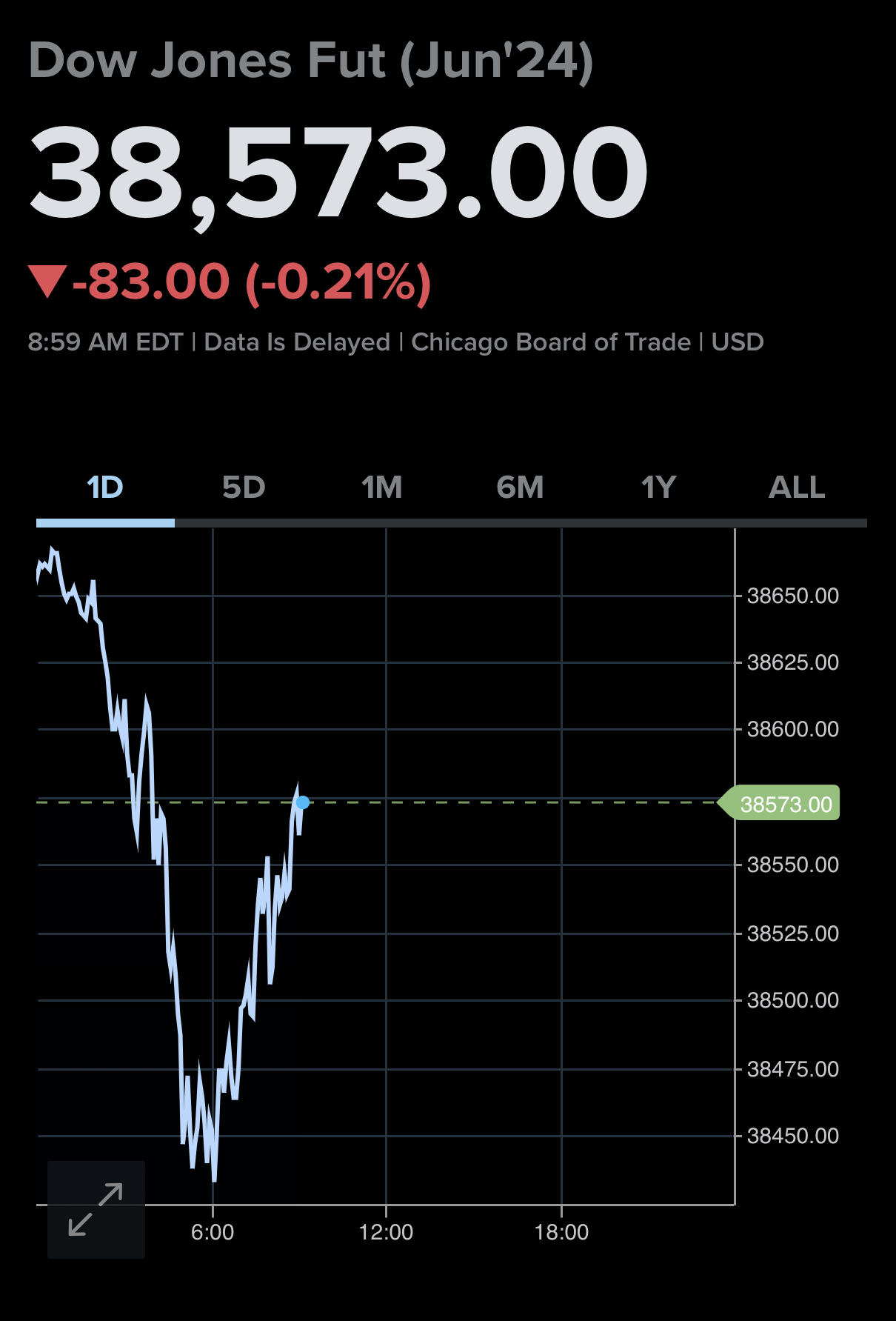View the 1Y chart range

[659, 488]
